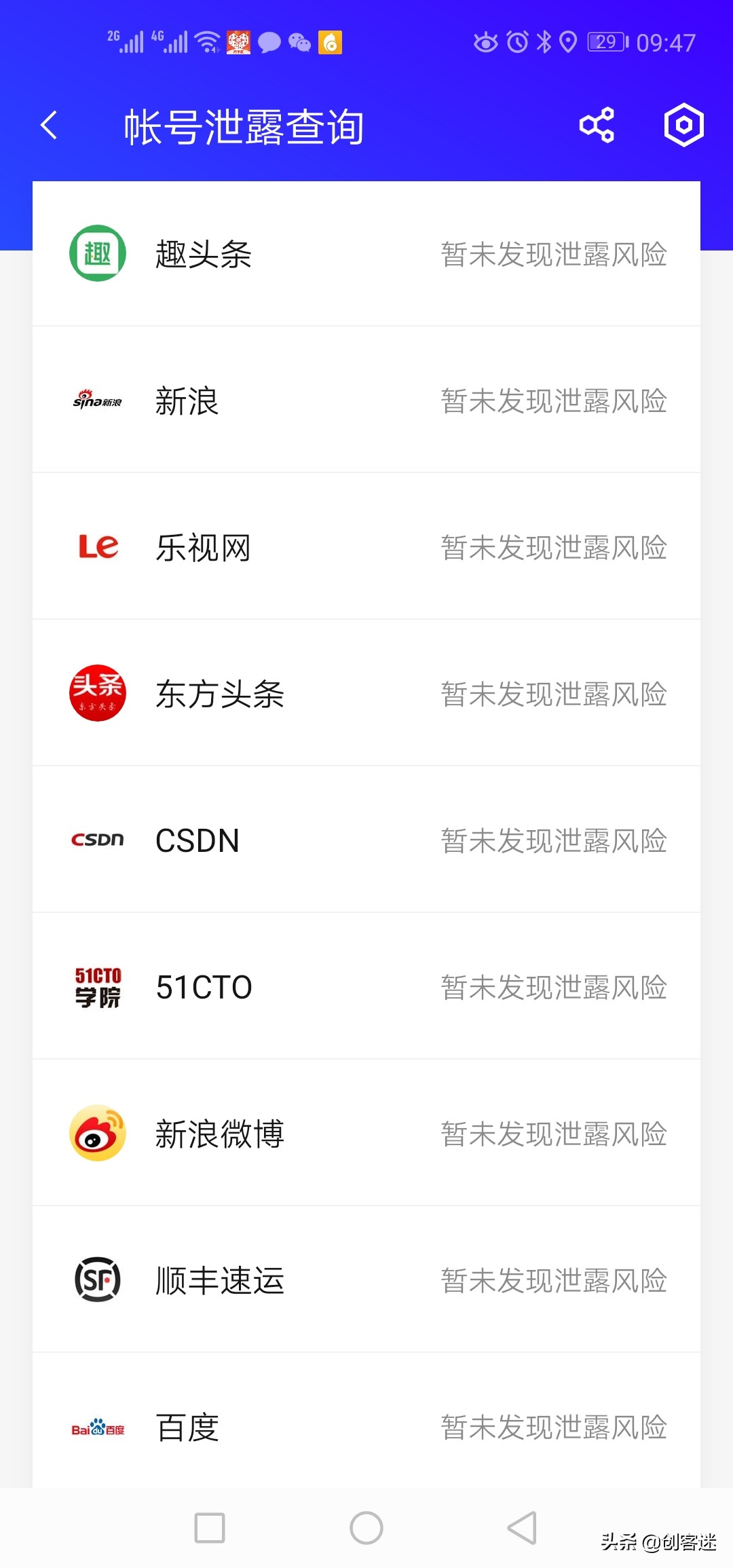733x1568 pixels.
Task: Tap the CSDN logo
Action: click(97, 840)
